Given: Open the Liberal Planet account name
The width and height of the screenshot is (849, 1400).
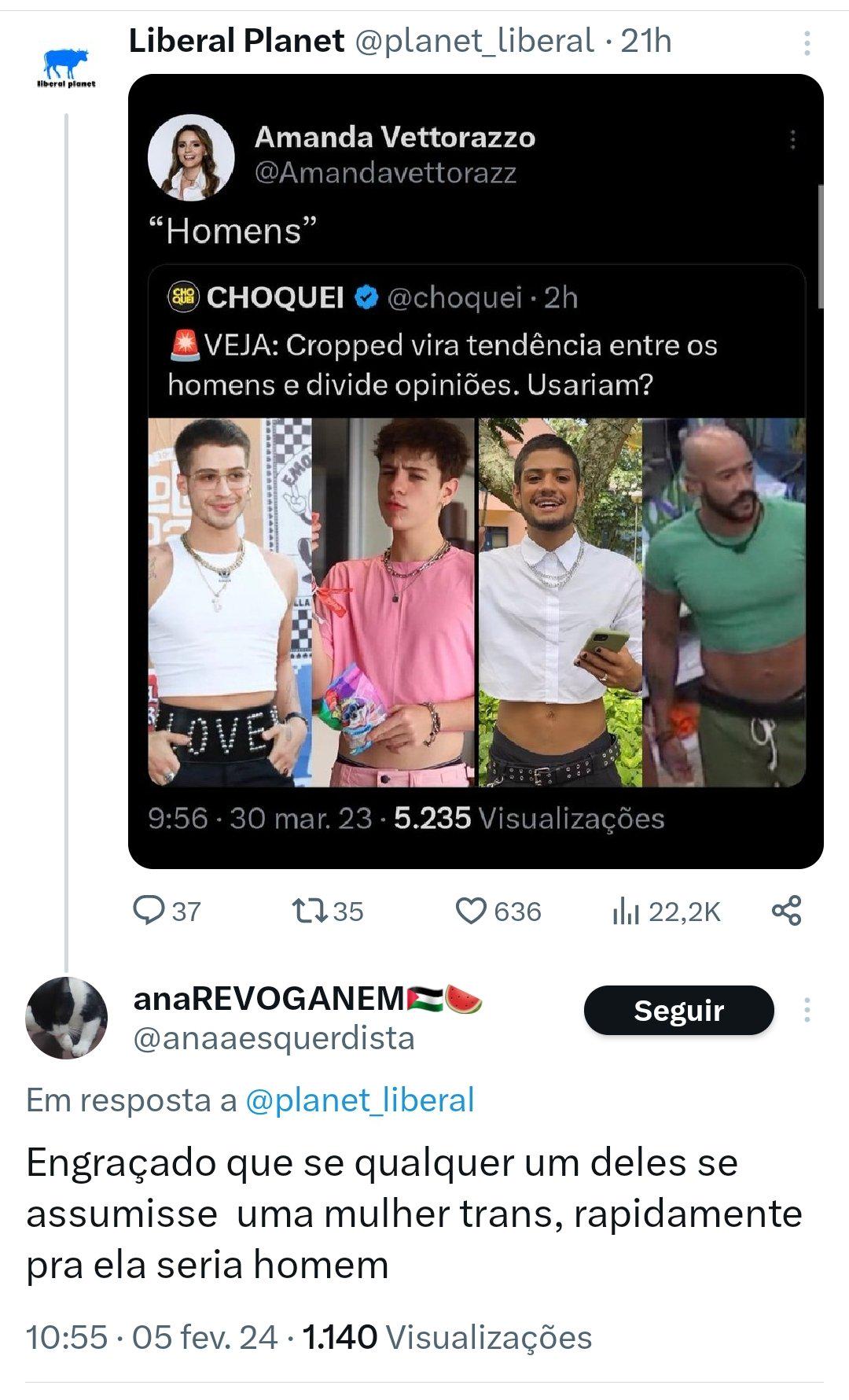Looking at the screenshot, I should coord(237,41).
